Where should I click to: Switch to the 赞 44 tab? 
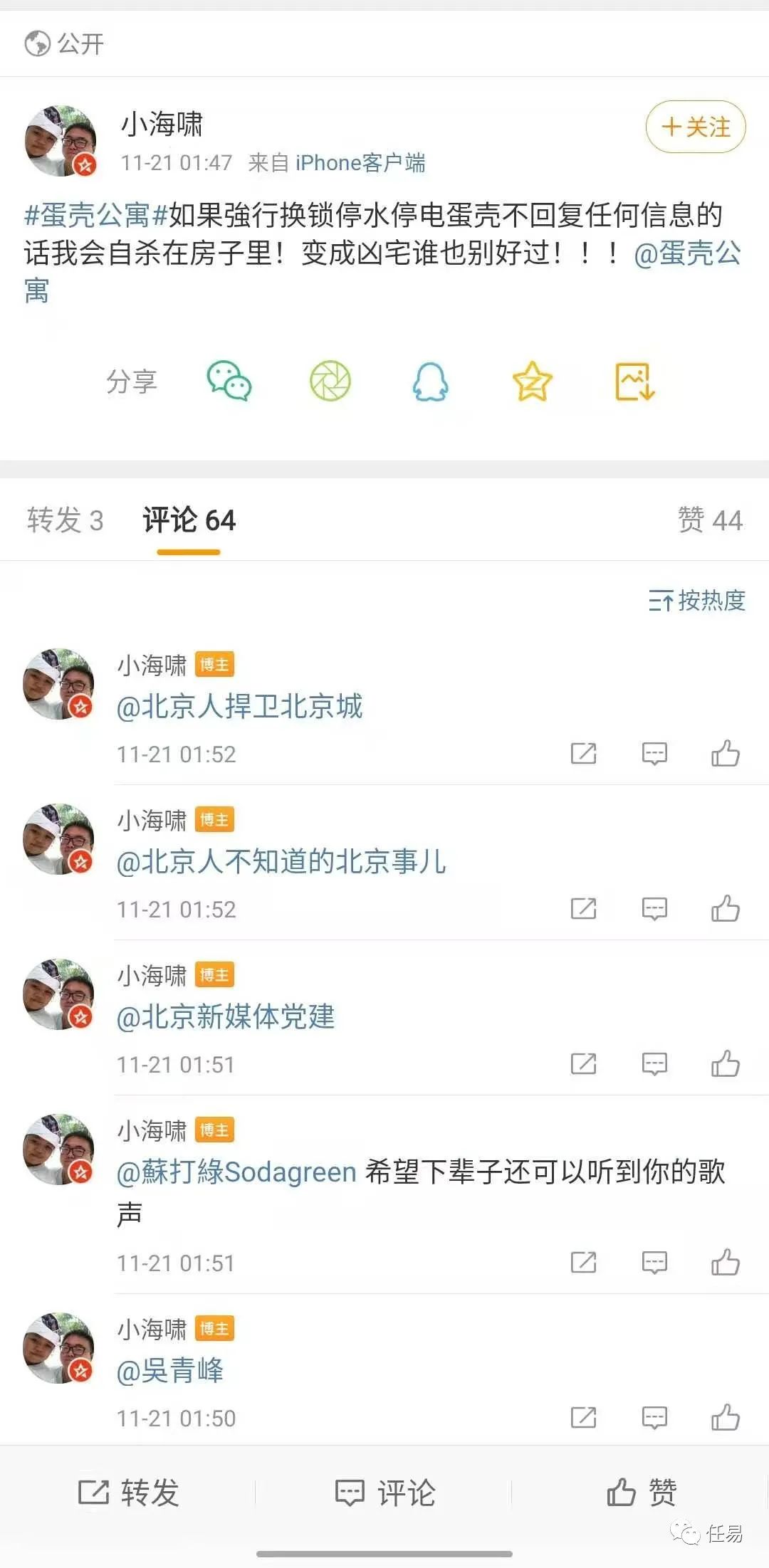click(x=710, y=520)
